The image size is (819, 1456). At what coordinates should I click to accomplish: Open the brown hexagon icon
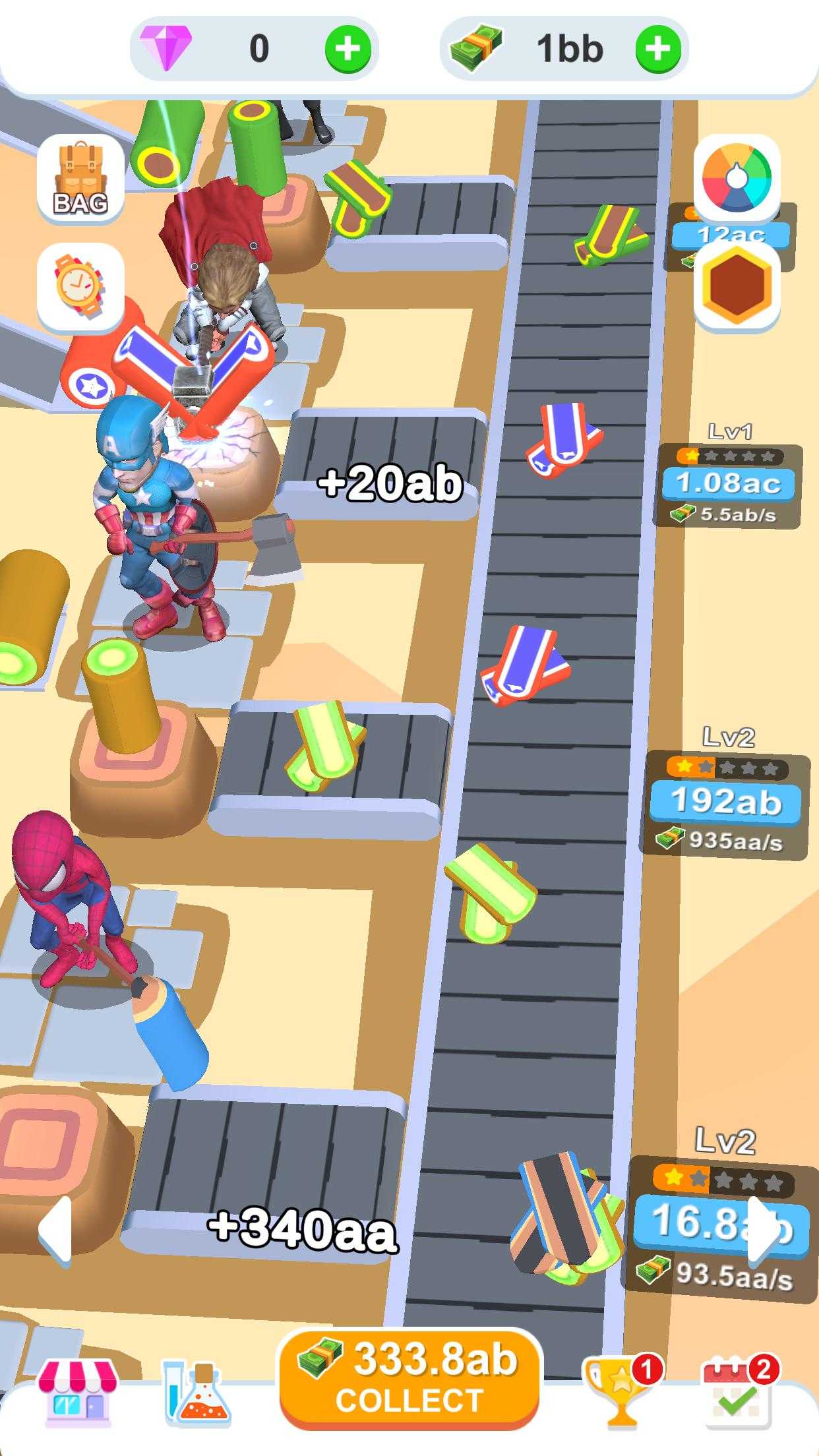(737, 285)
